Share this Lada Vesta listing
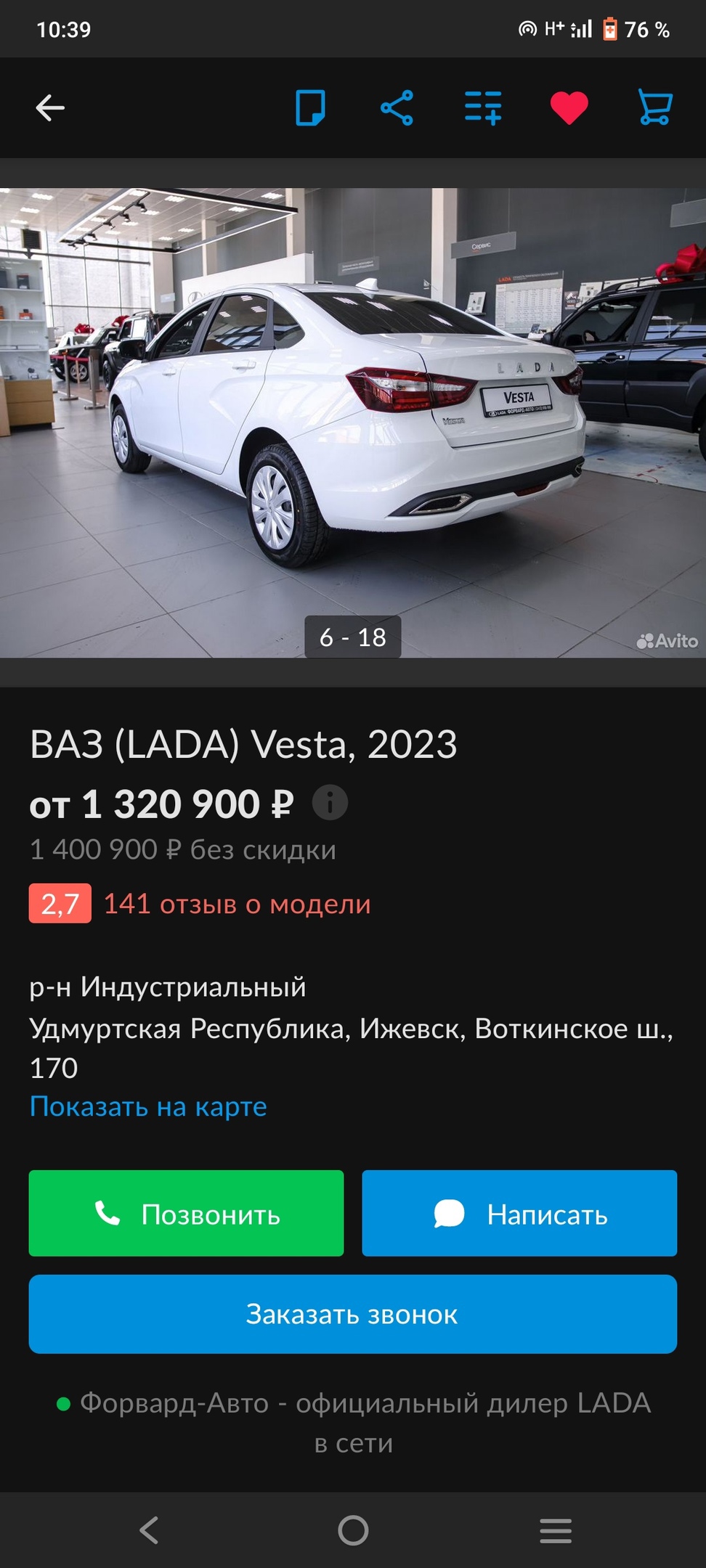The image size is (706, 1568). click(397, 108)
